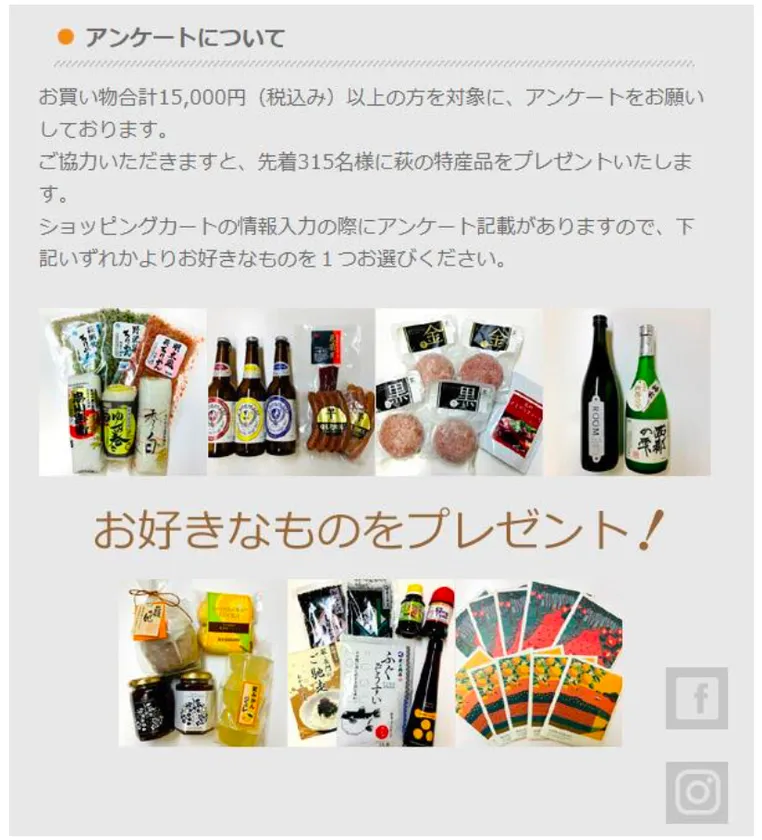Viewport: 762px width, 840px height.
Task: Open the Instagram profile icon
Action: coord(697,792)
